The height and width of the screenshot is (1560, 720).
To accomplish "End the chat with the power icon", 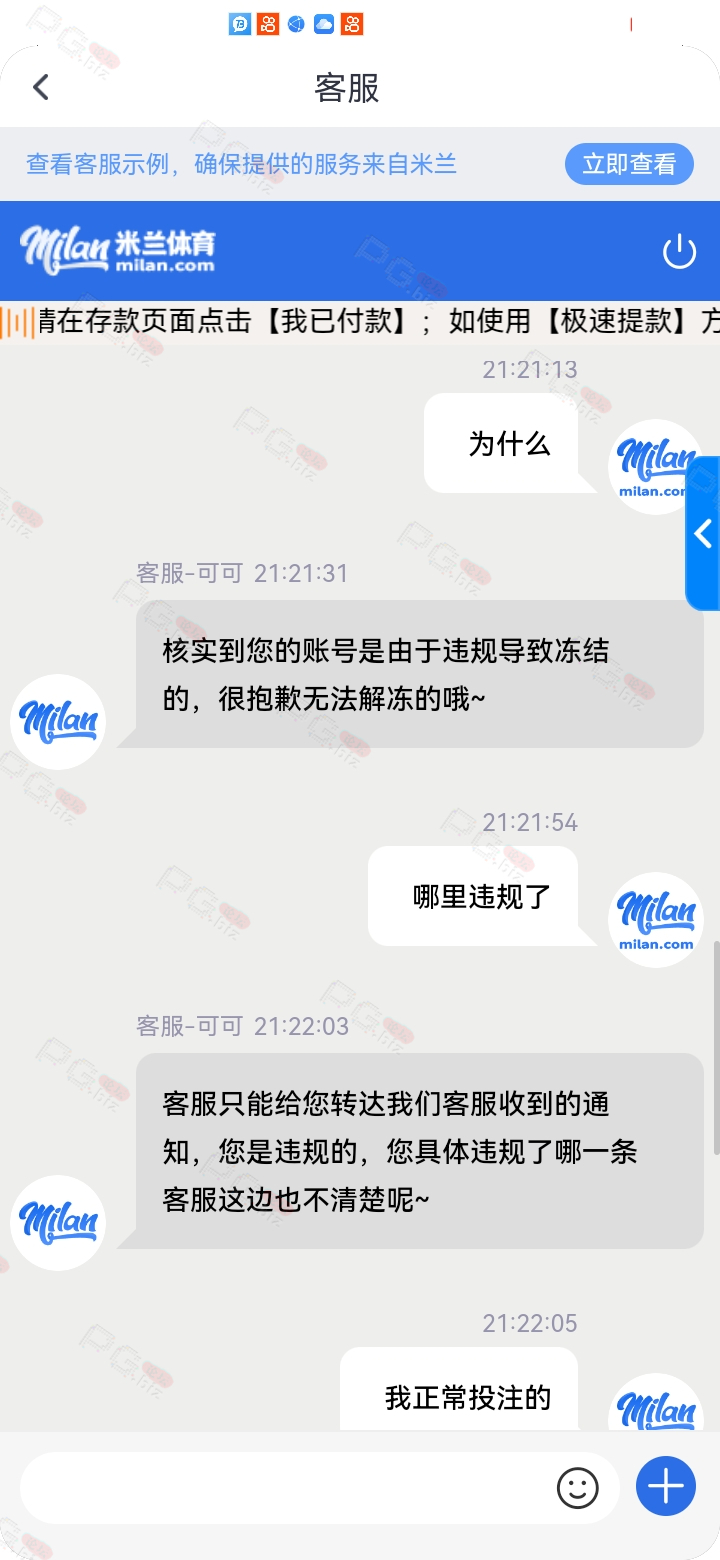I will click(679, 251).
